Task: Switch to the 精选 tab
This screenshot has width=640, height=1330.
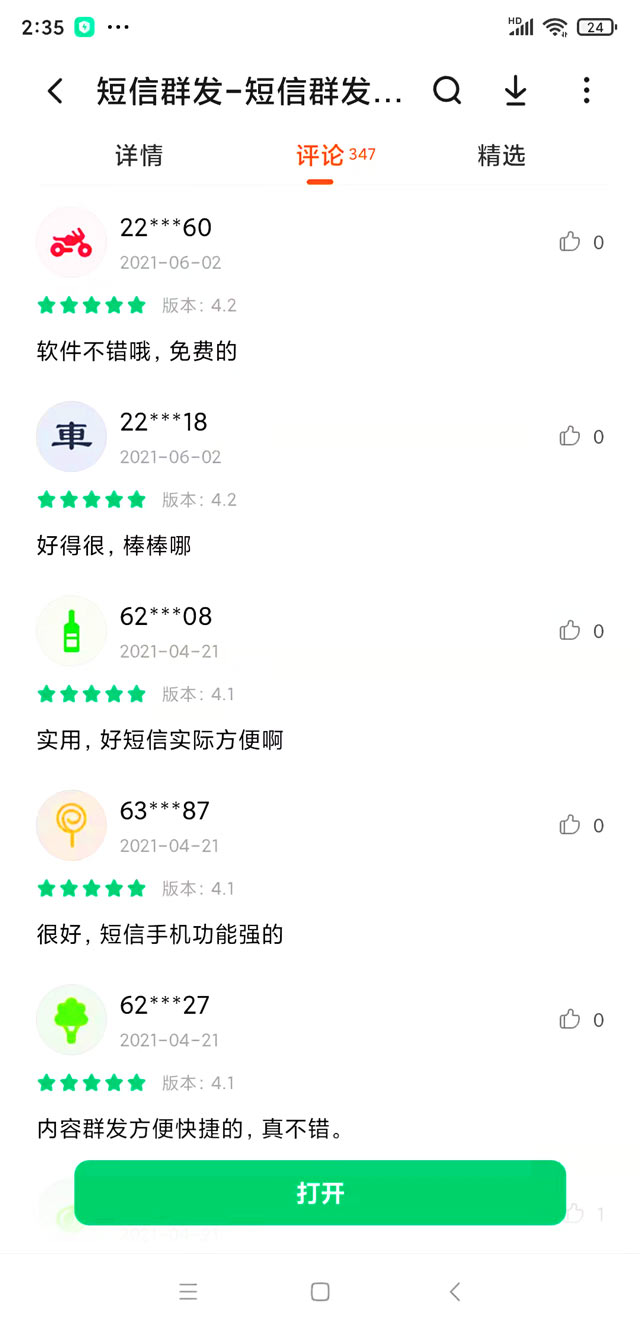Action: (501, 156)
